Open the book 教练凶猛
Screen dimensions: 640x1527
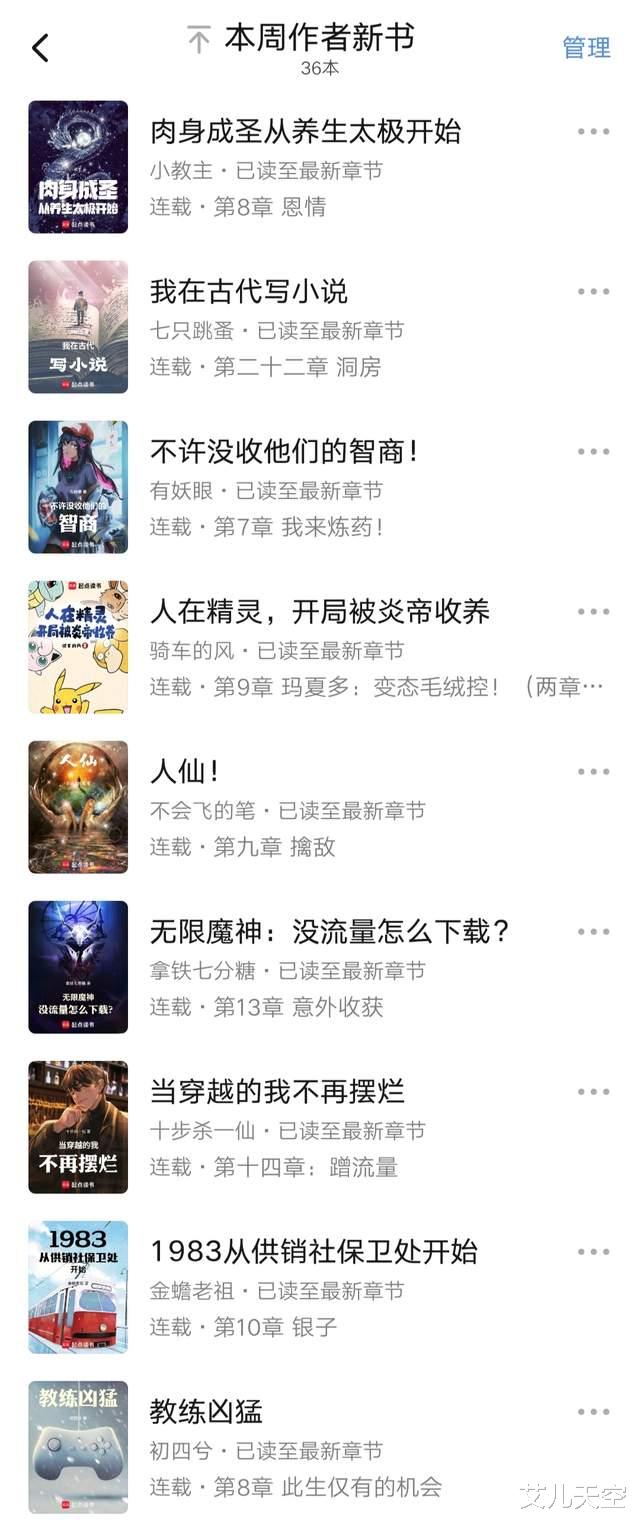point(206,1411)
